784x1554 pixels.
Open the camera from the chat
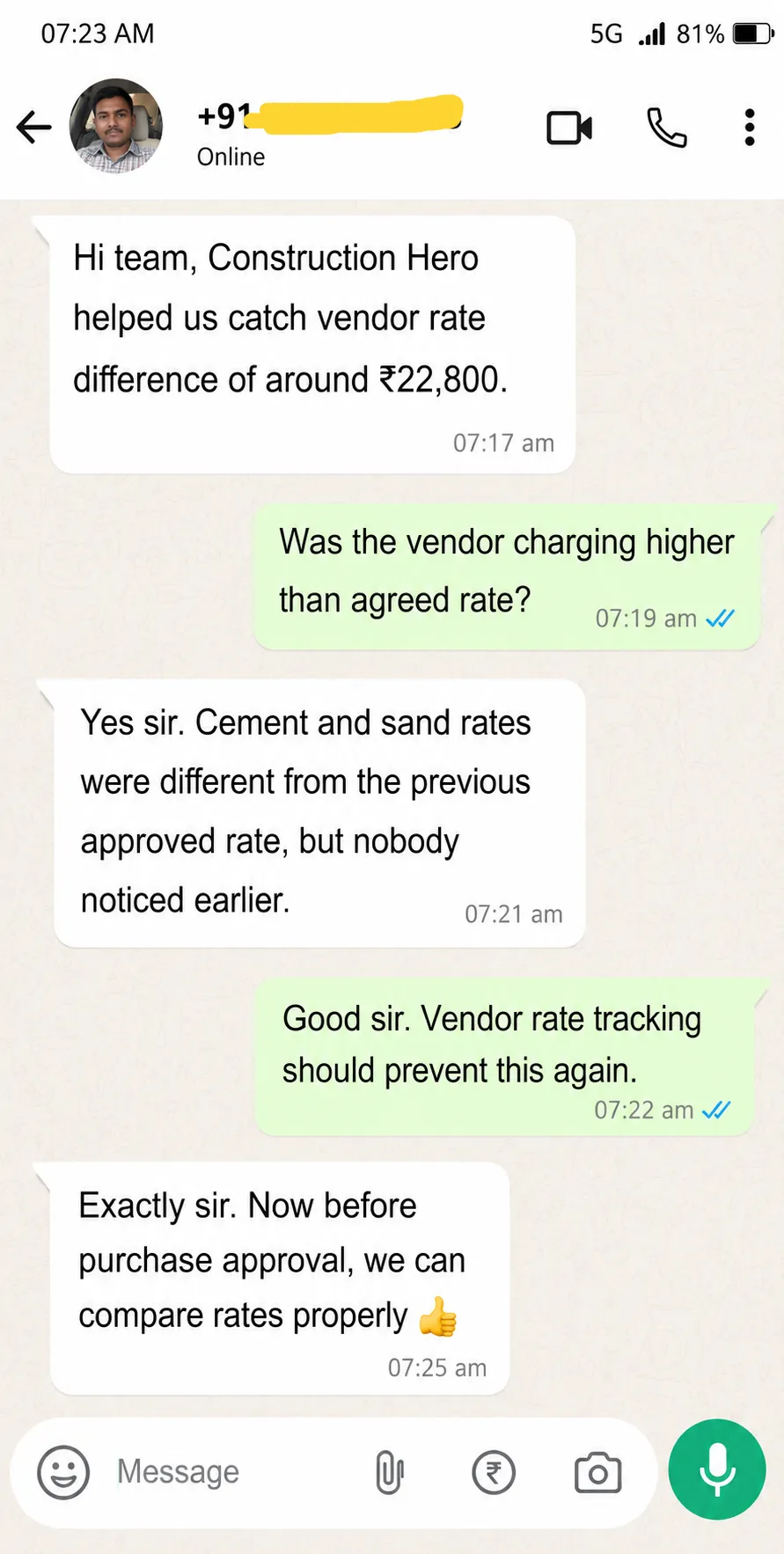(598, 1472)
